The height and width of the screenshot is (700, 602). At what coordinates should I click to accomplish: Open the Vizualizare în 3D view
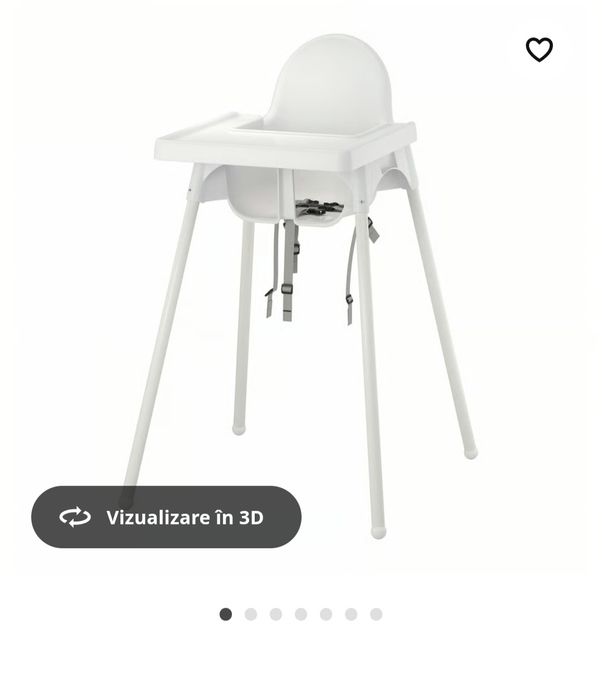click(166, 517)
